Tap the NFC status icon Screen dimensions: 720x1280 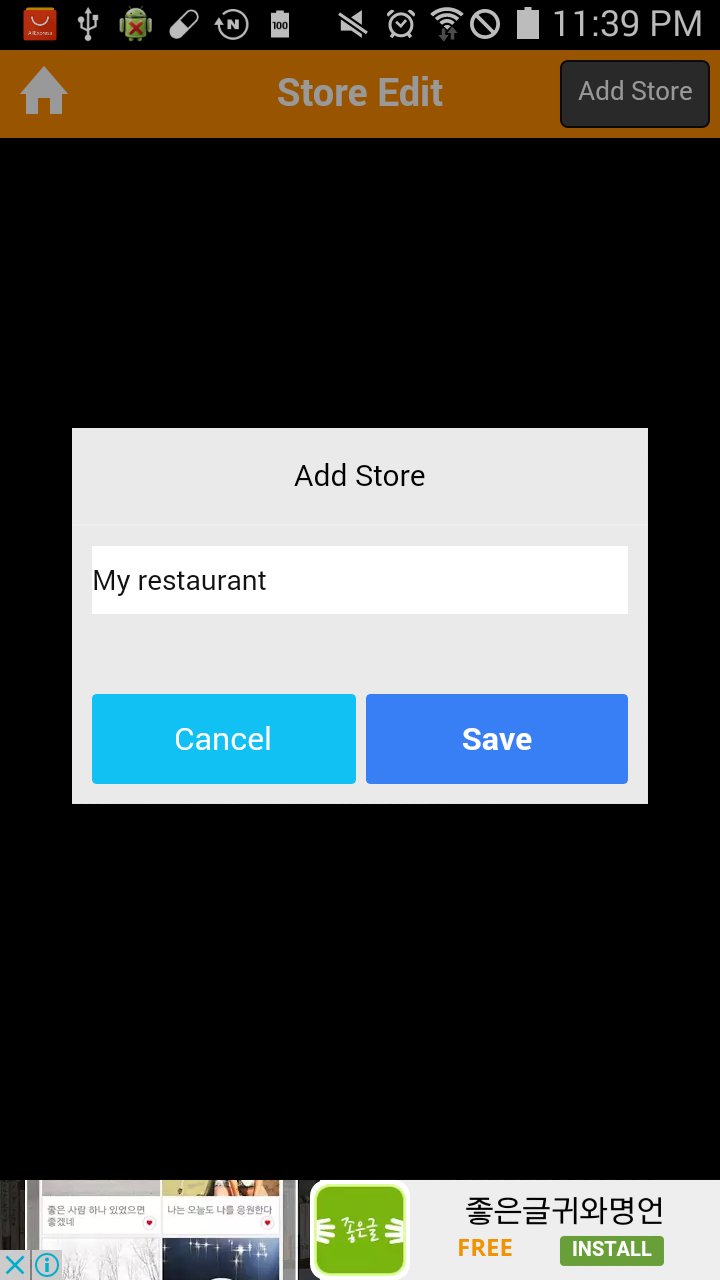click(231, 22)
